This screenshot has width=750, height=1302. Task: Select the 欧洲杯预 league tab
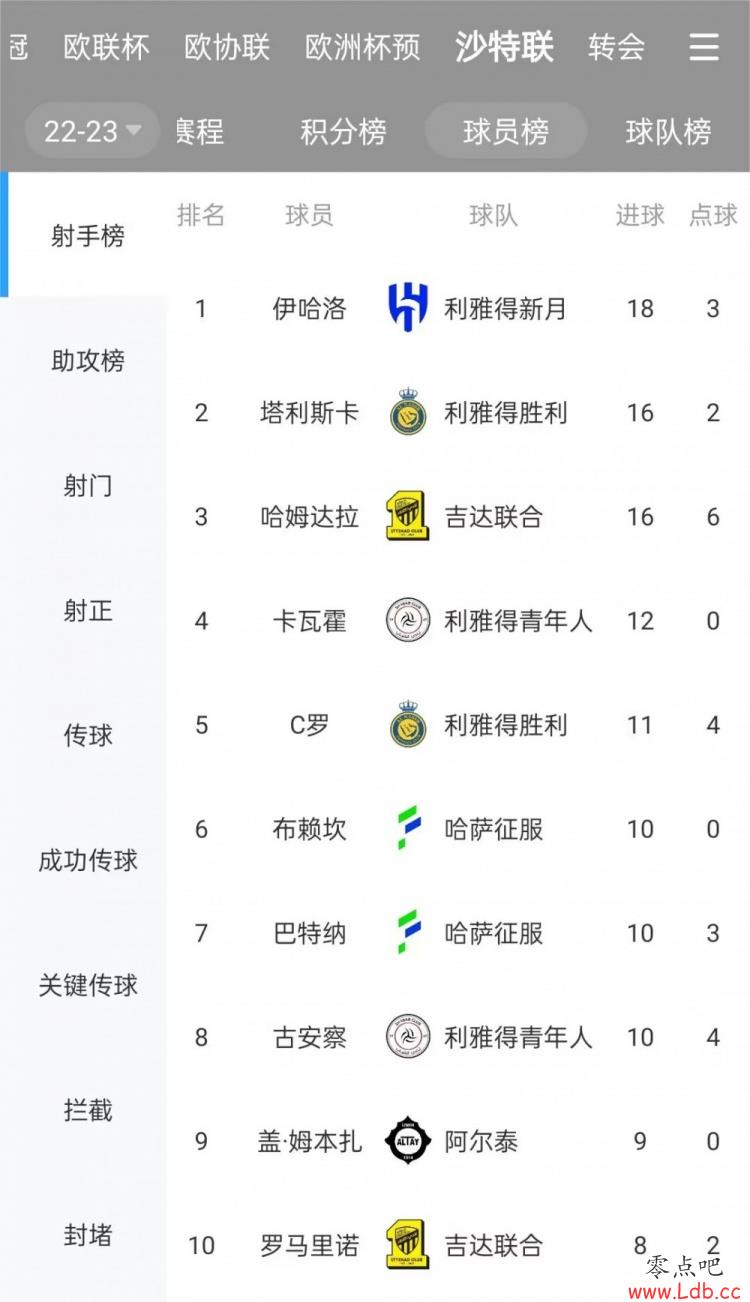click(362, 47)
